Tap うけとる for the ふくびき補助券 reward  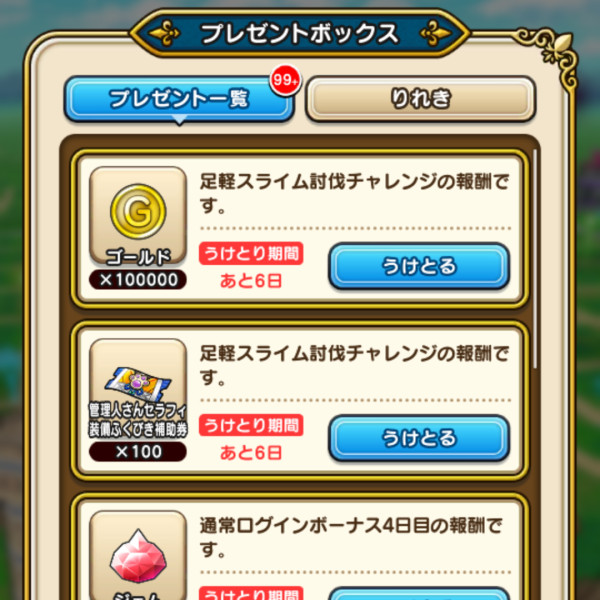[x=419, y=438]
